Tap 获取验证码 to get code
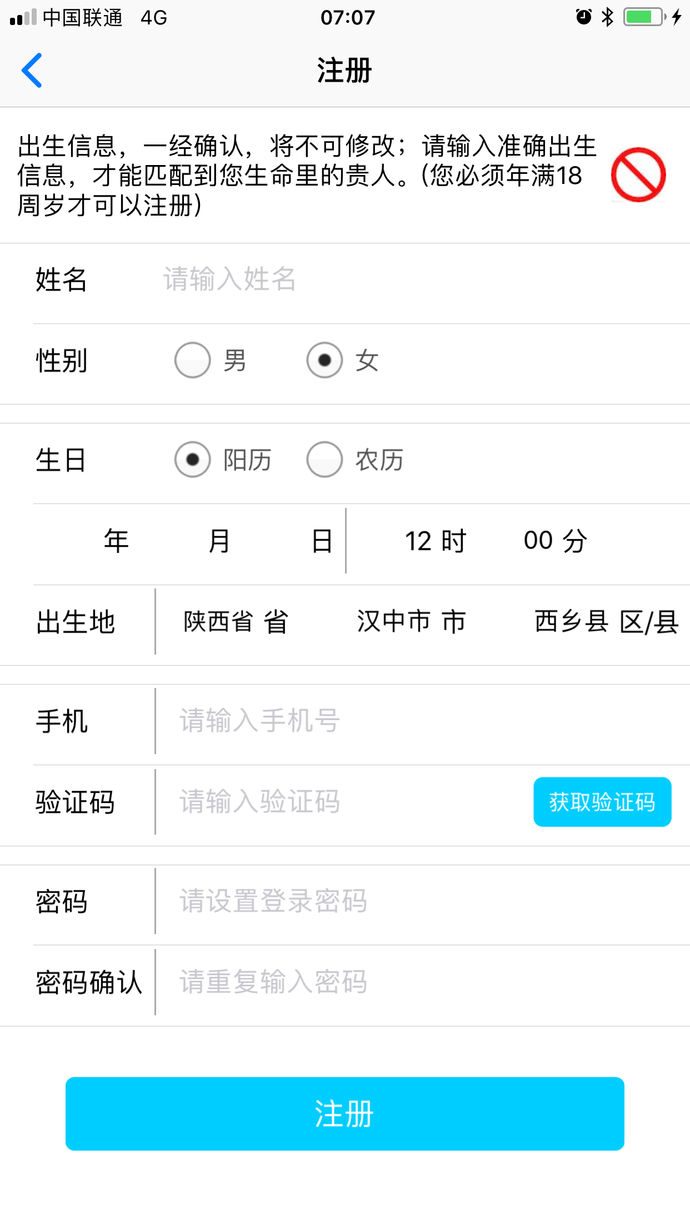 [x=602, y=802]
